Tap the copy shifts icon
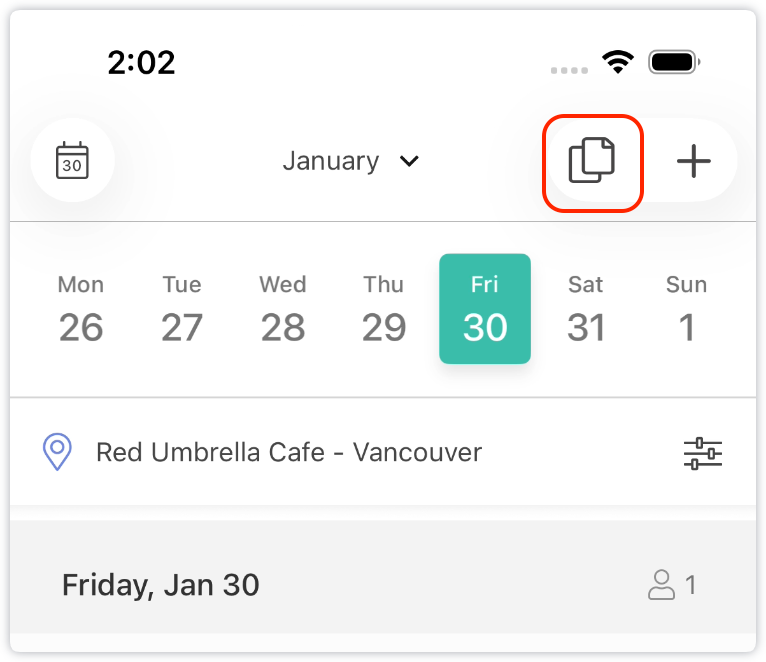Image resolution: width=766 pixels, height=662 pixels. [591, 161]
